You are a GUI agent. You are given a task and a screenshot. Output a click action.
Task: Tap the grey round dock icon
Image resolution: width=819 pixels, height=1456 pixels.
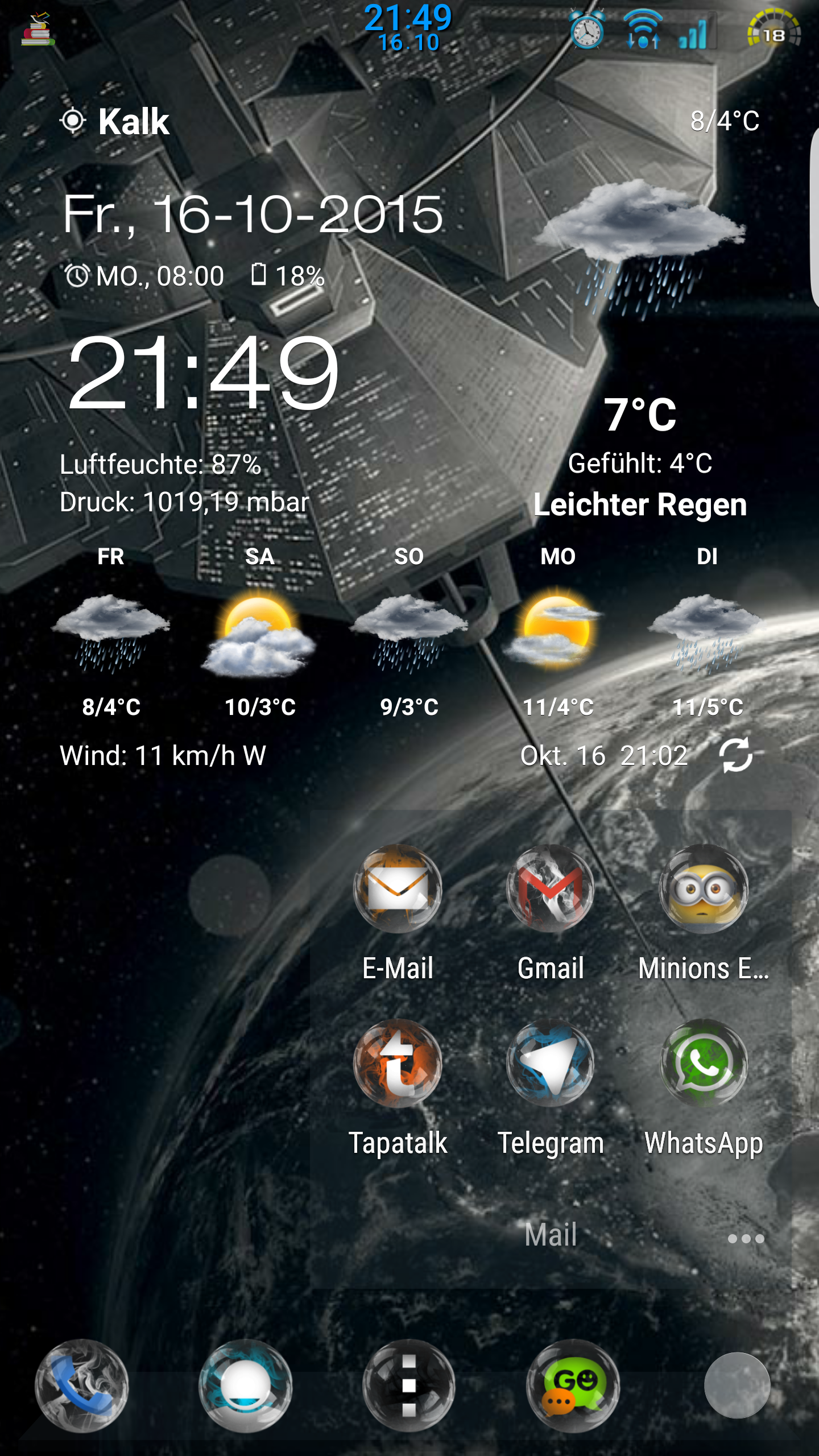737,1385
